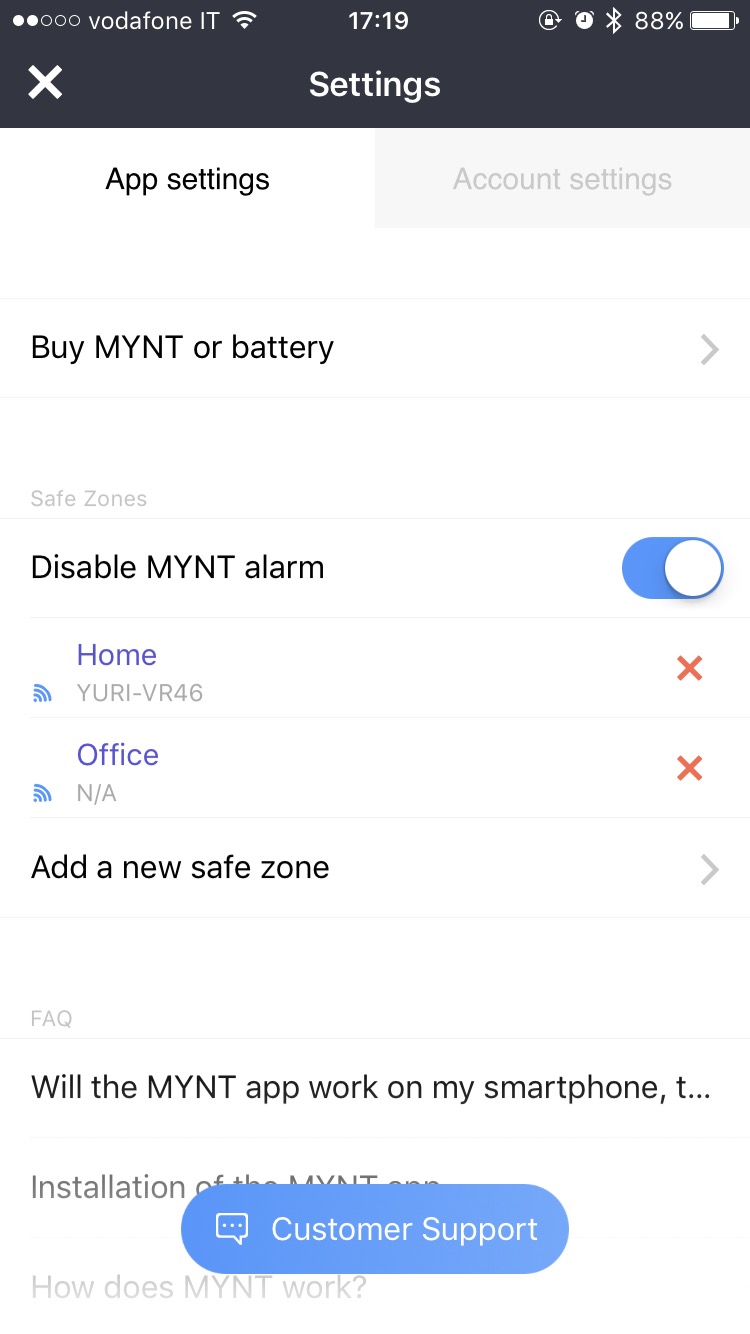Open Buy MYNT or battery

(x=375, y=348)
